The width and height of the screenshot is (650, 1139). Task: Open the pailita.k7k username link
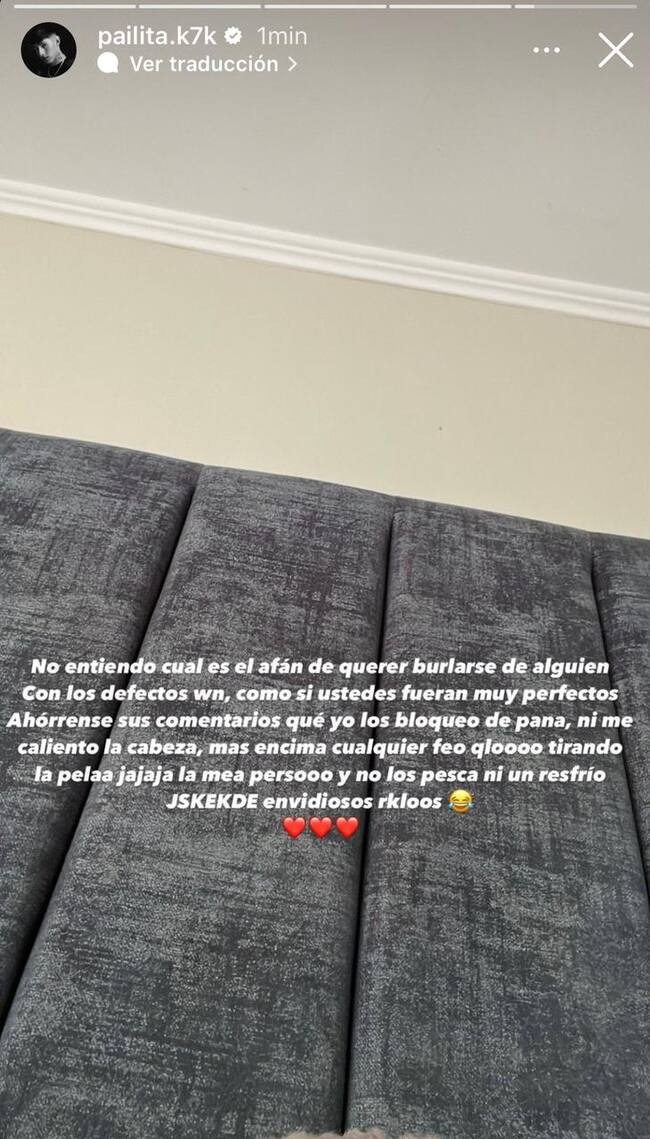(x=158, y=36)
